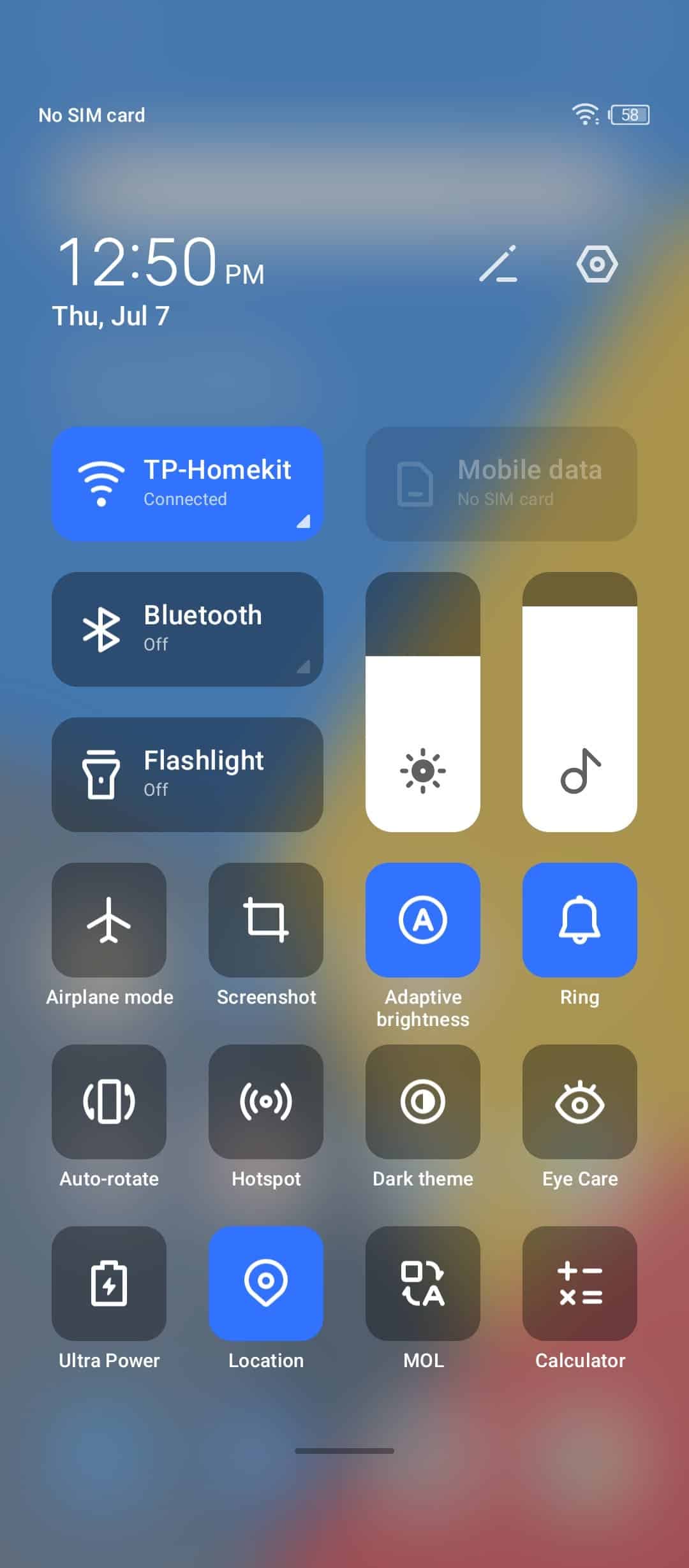Turn on the Flashlight

(x=188, y=775)
